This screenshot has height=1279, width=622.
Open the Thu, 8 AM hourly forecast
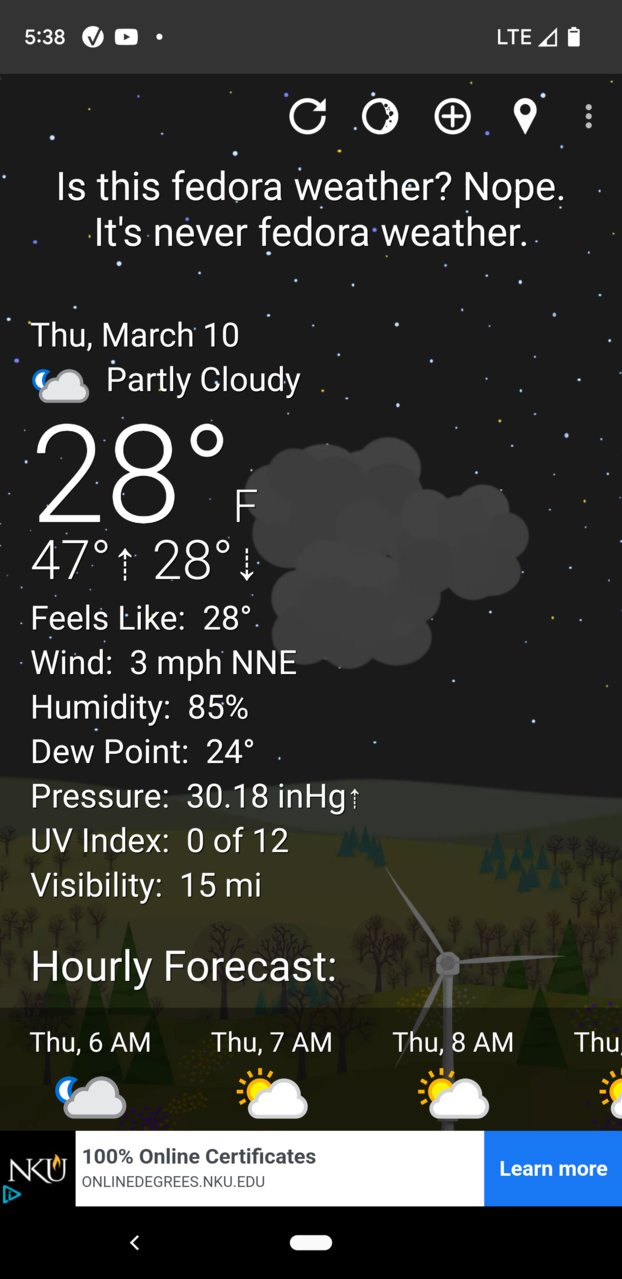coord(453,1075)
